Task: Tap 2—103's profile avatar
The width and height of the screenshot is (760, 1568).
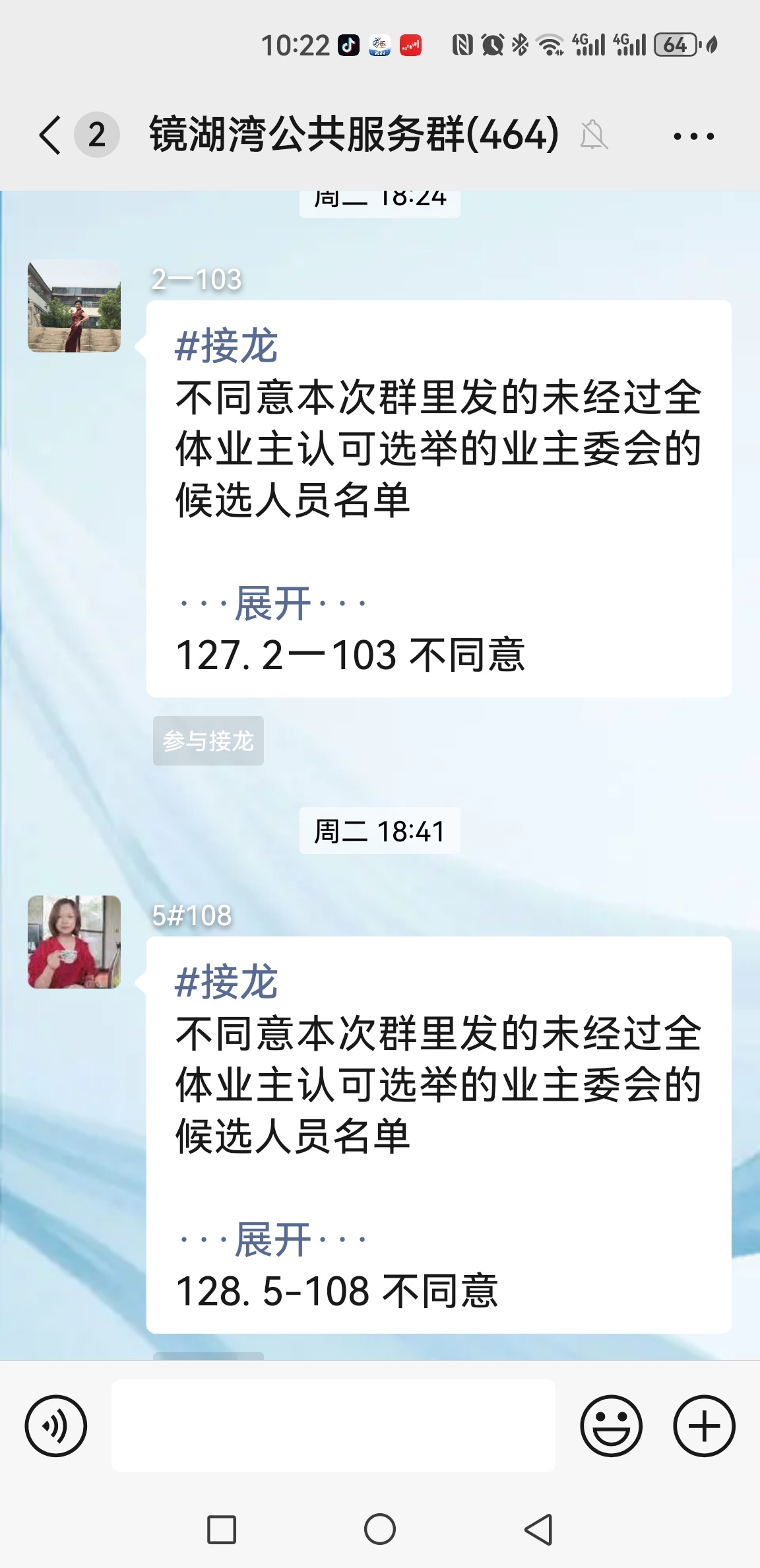Action: tap(74, 306)
